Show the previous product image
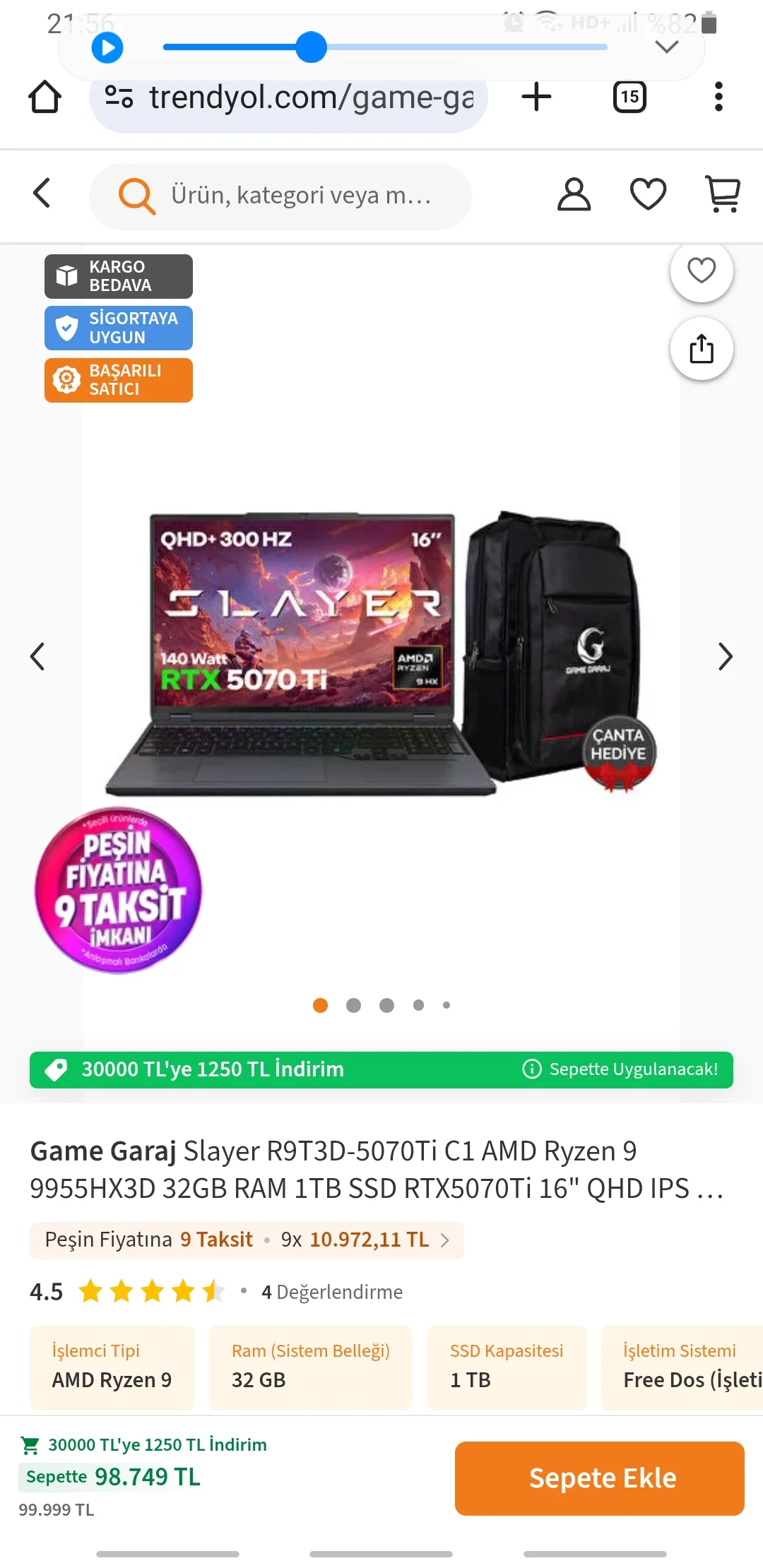 click(37, 656)
